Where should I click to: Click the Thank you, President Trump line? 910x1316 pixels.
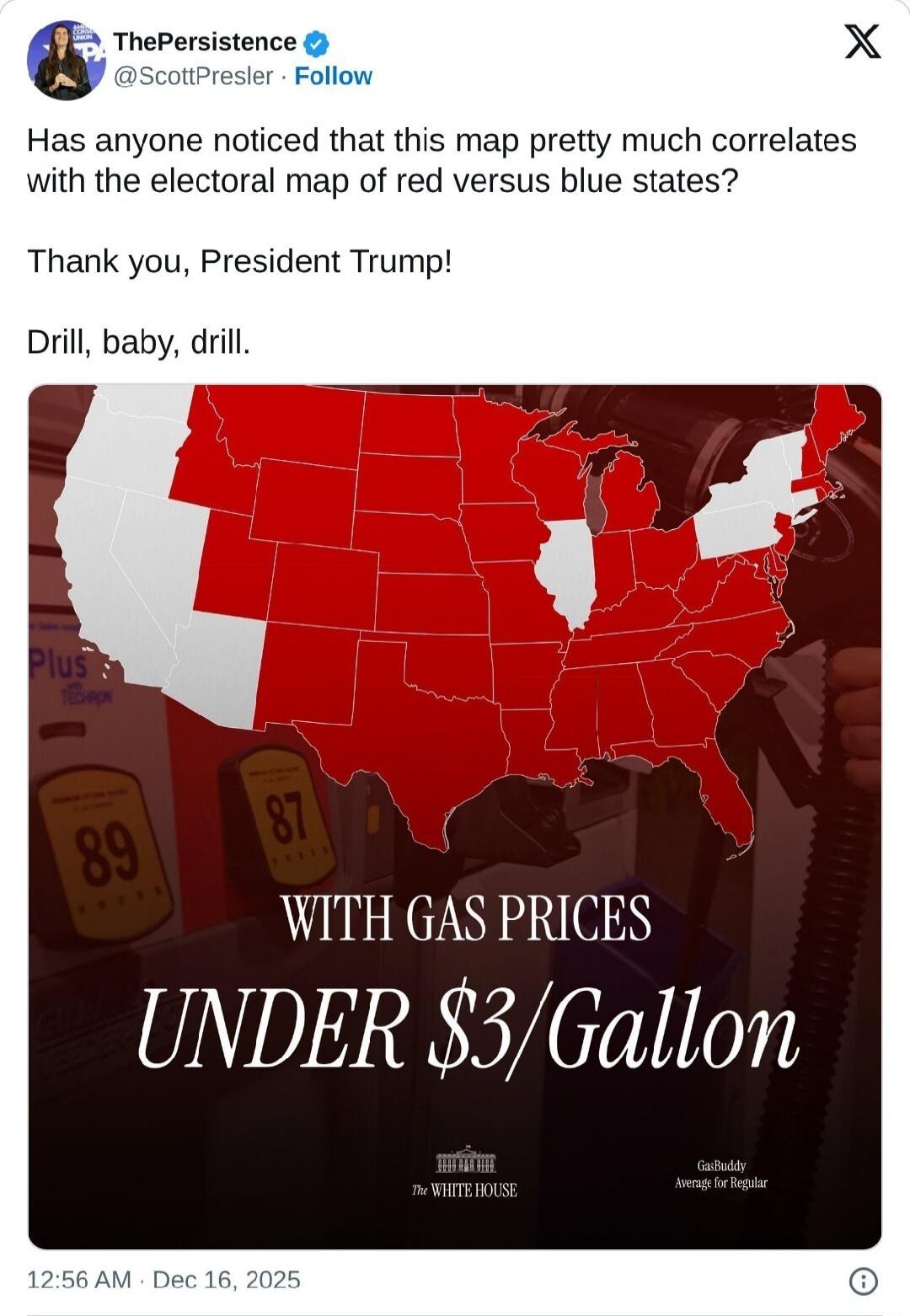240,261
